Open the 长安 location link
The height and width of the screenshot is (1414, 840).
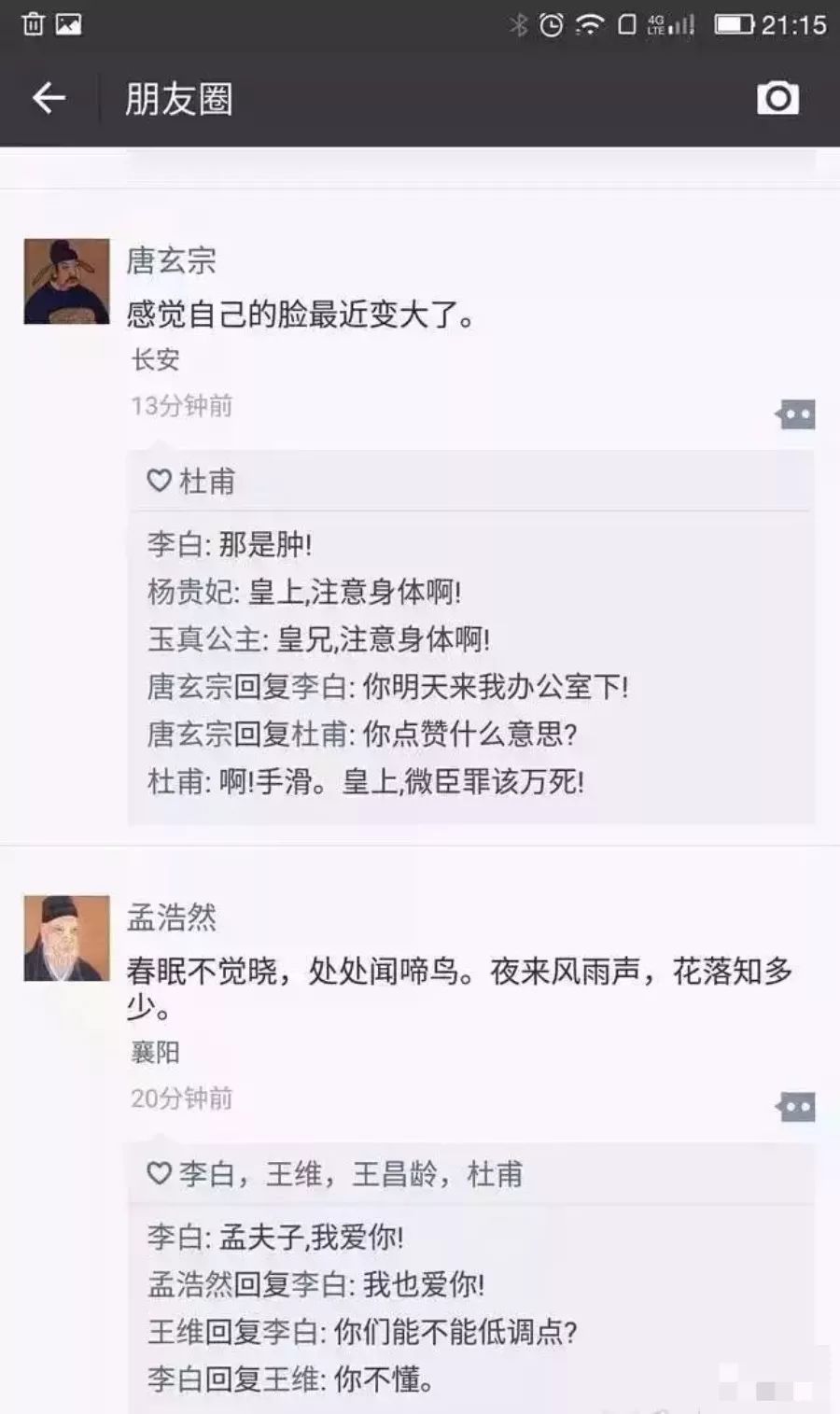click(x=155, y=359)
